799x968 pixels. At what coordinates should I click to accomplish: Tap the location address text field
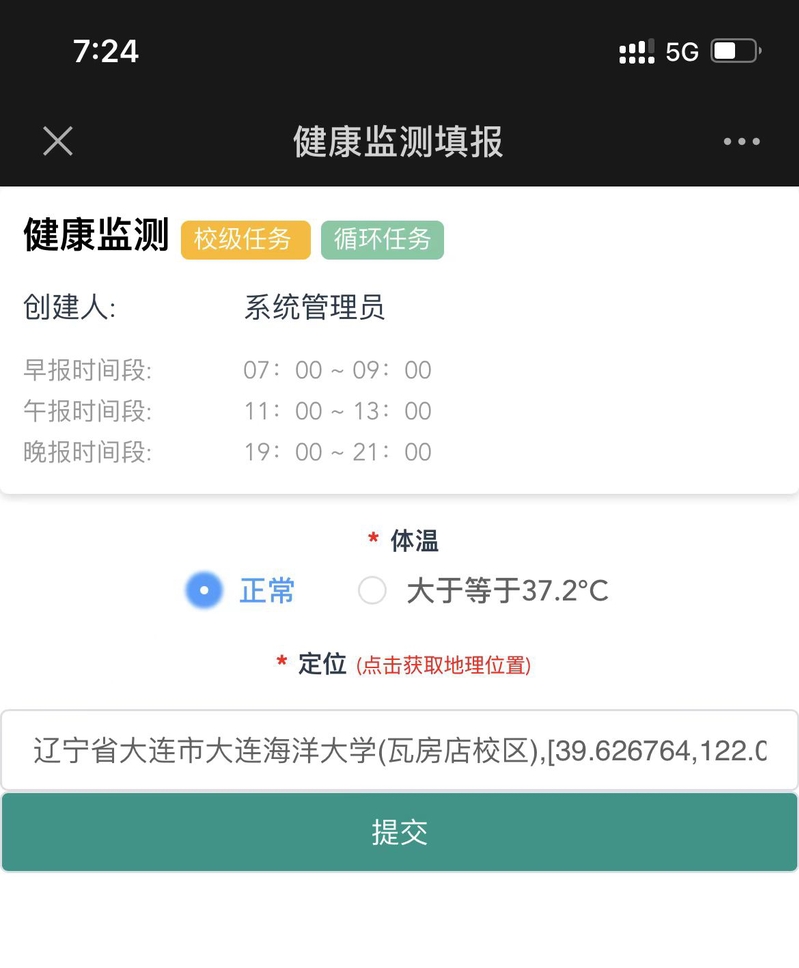(x=399, y=750)
